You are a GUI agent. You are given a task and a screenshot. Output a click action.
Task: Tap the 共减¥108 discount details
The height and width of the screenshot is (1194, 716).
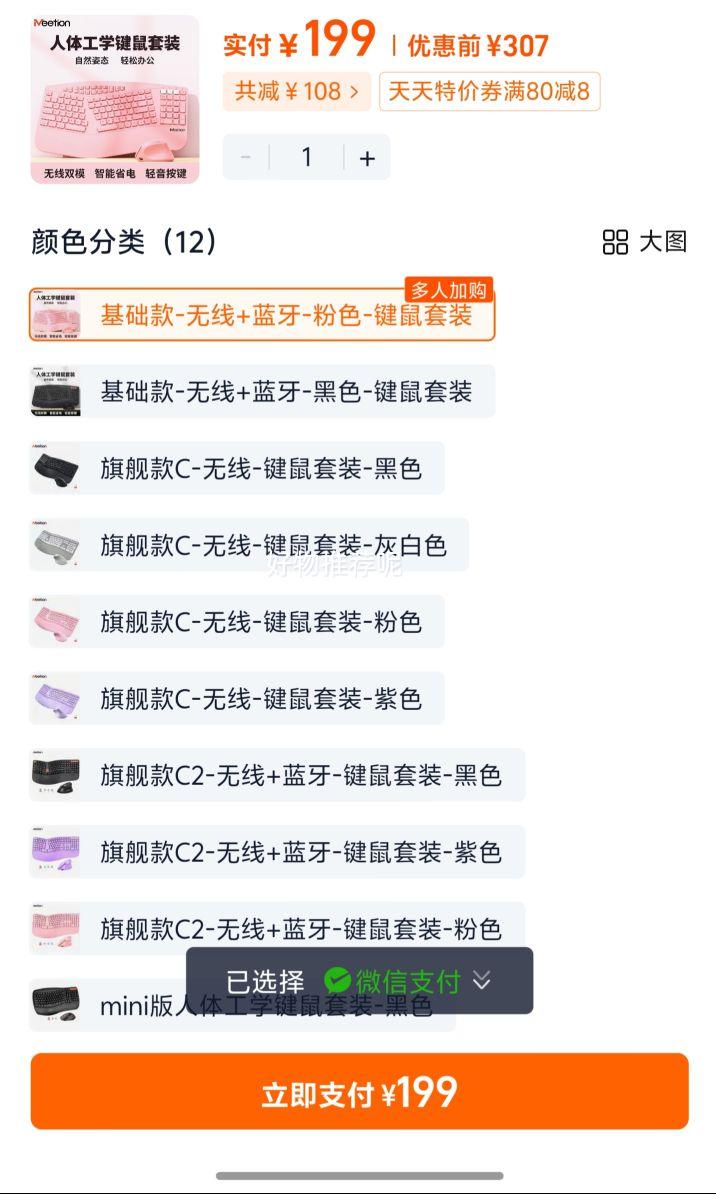click(297, 92)
